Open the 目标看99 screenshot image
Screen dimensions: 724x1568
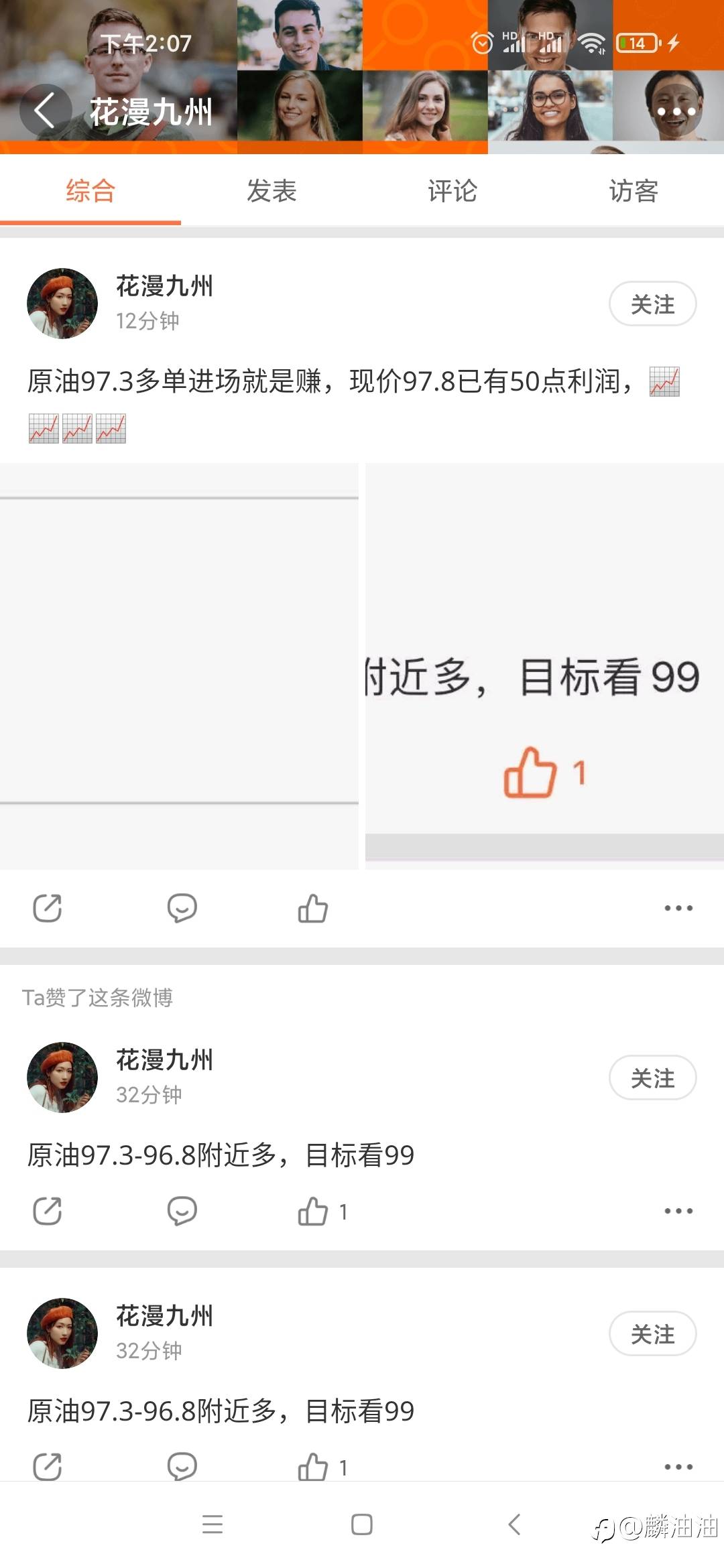pyautogui.click(x=544, y=666)
